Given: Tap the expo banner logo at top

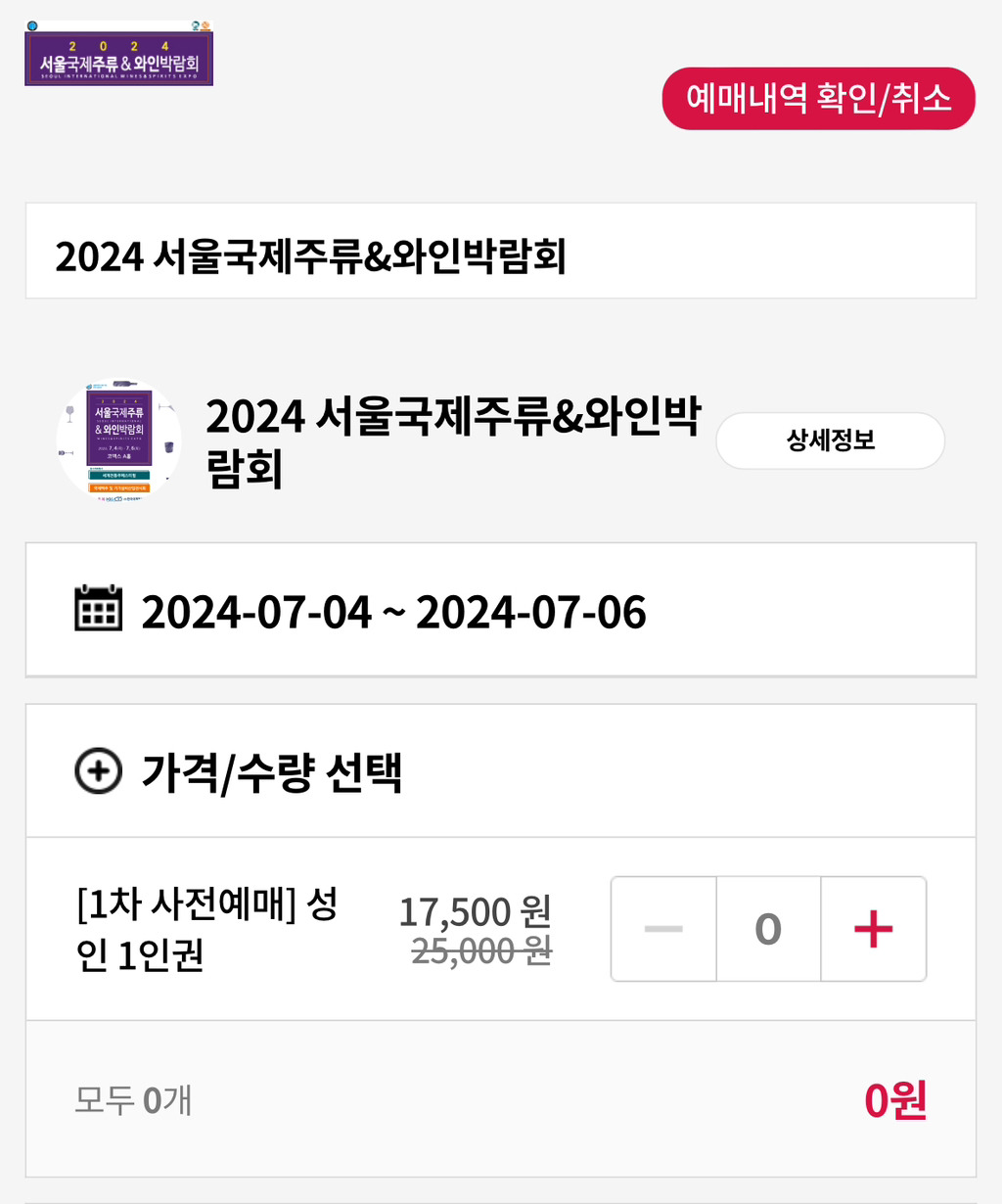Looking at the screenshot, I should click(118, 55).
